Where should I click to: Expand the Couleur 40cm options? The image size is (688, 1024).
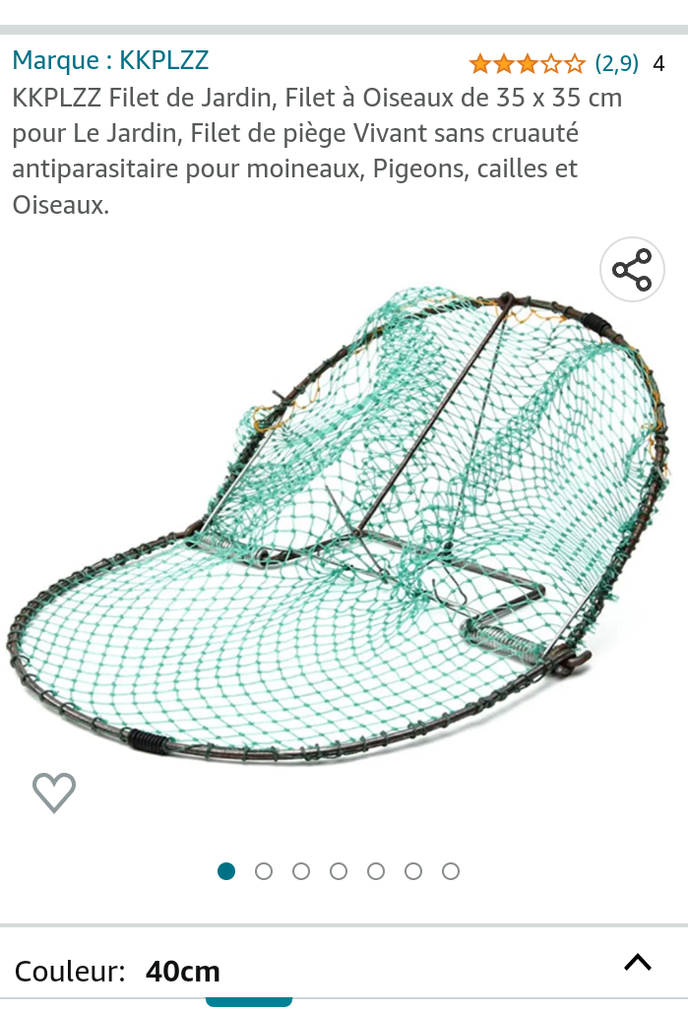tap(637, 962)
